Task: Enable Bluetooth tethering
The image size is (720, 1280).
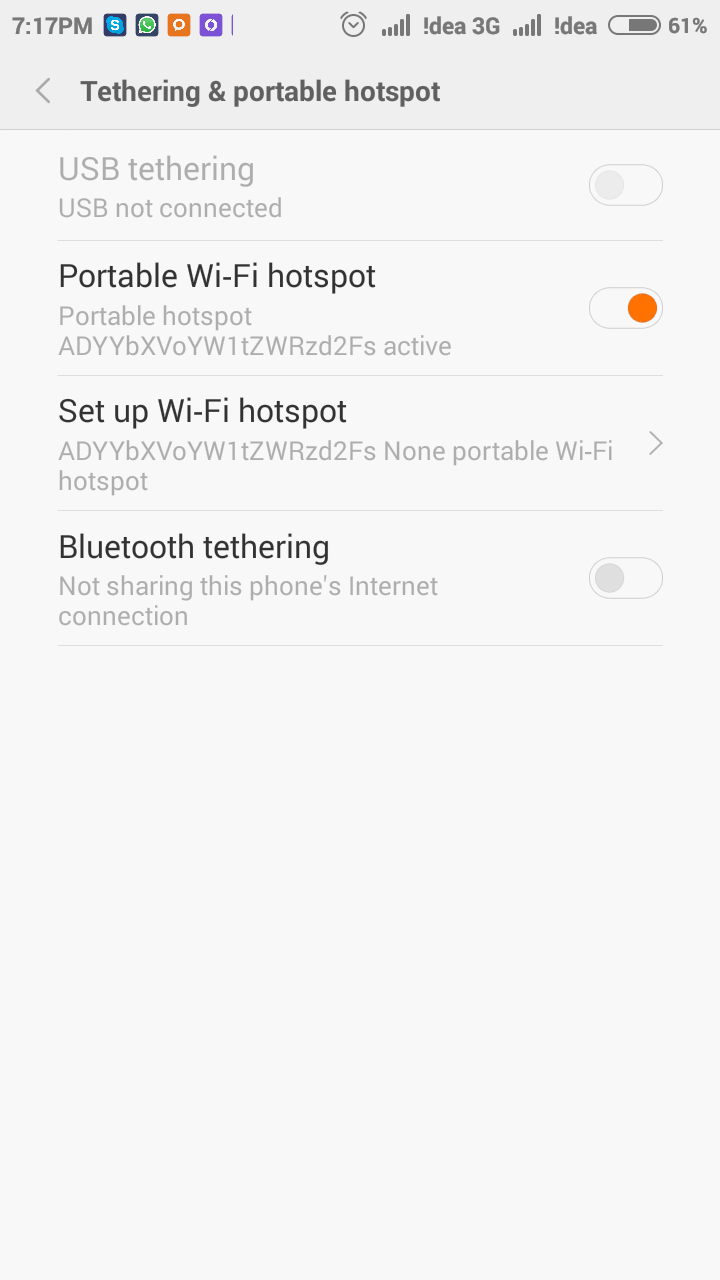Action: [x=625, y=578]
